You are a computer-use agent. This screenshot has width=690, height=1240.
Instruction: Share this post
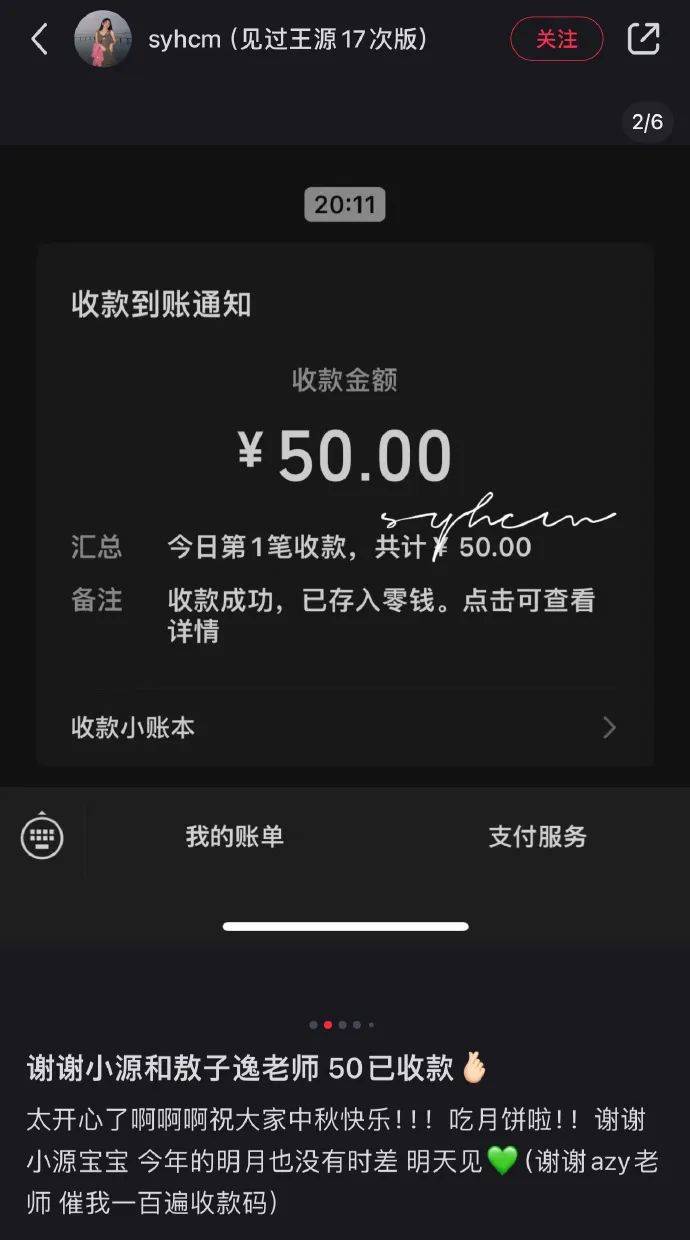pos(643,39)
